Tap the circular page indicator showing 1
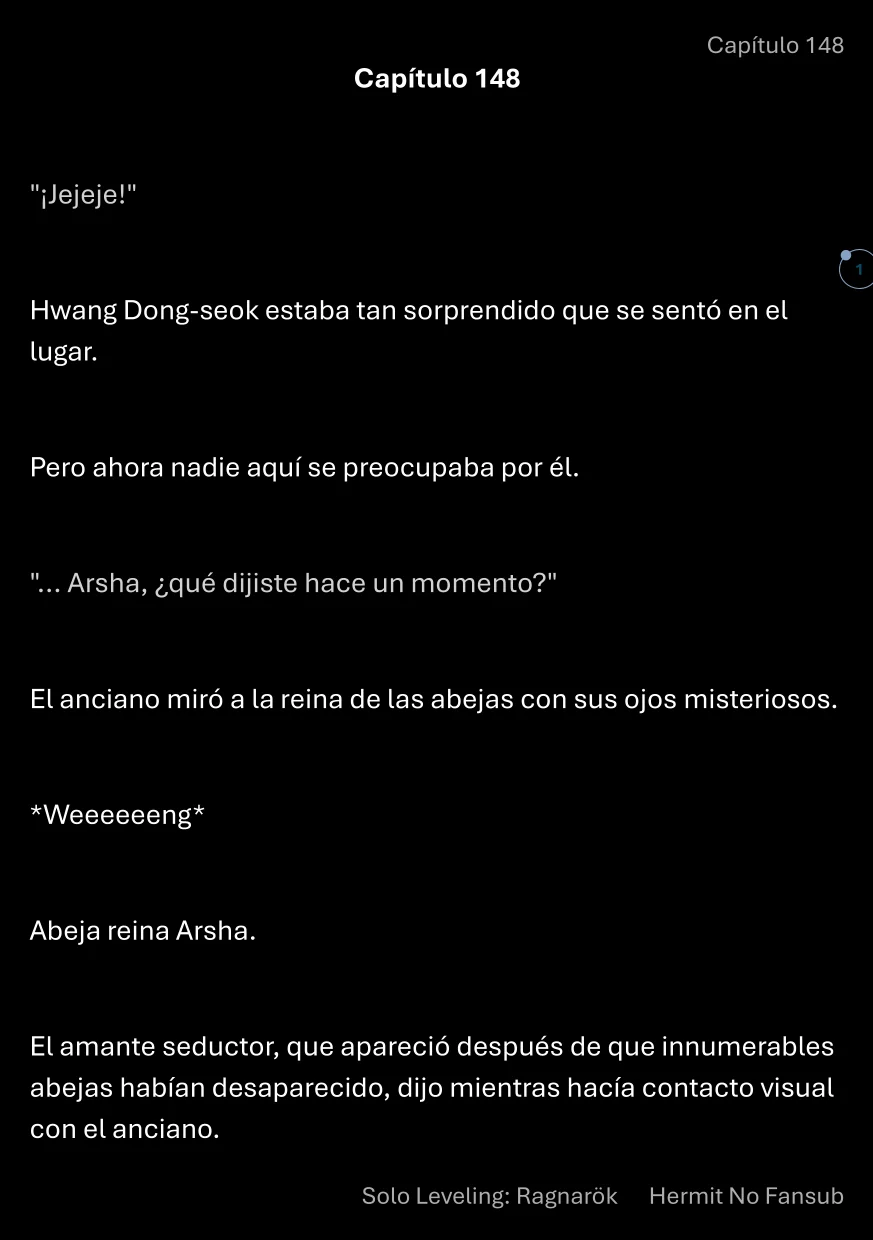This screenshot has height=1240, width=873. point(857,269)
